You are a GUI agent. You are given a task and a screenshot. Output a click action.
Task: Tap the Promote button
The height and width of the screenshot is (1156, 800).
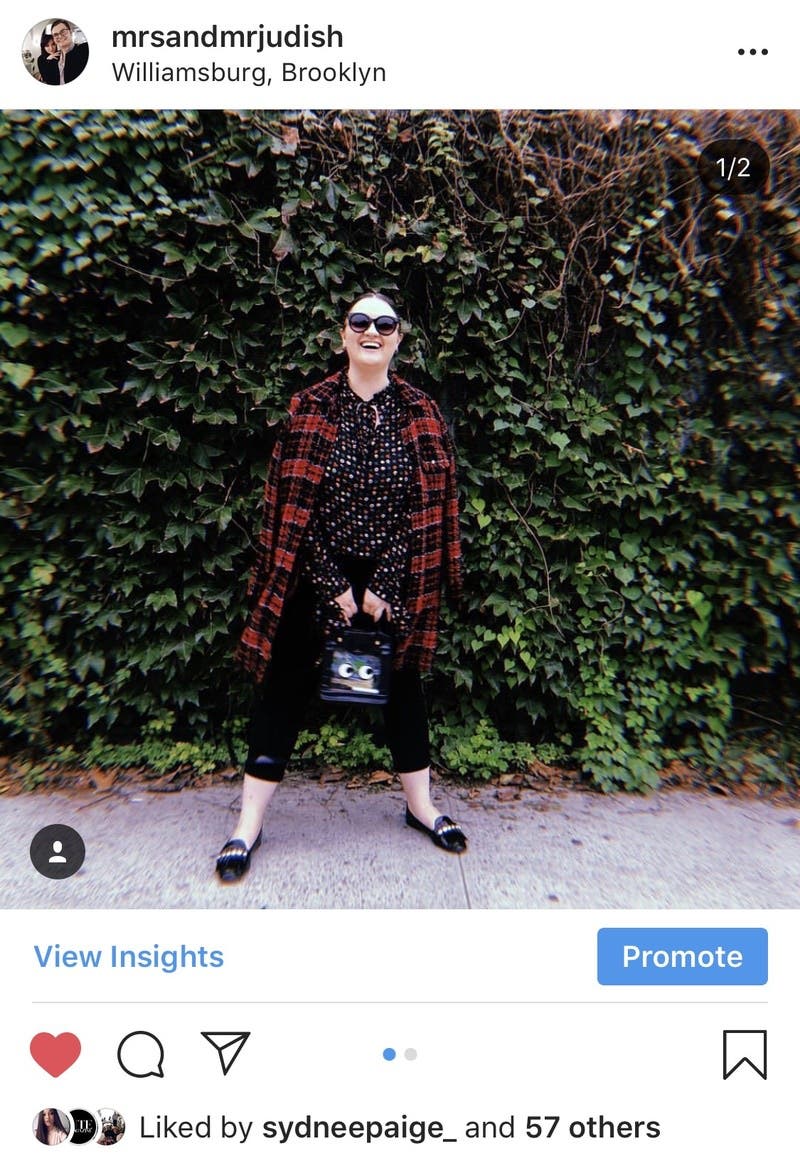(x=682, y=957)
